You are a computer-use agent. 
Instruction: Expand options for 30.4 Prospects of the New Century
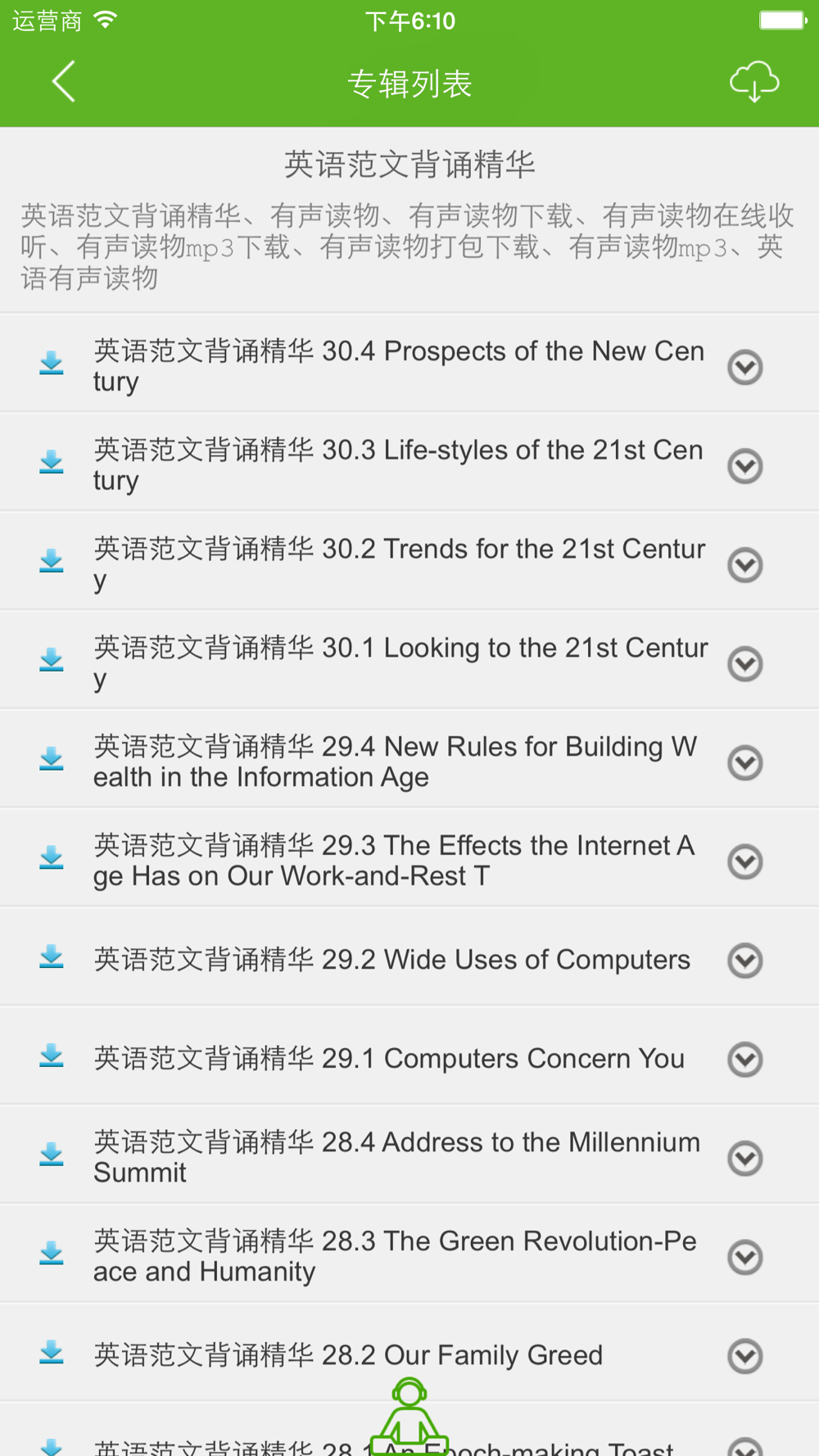click(x=745, y=368)
